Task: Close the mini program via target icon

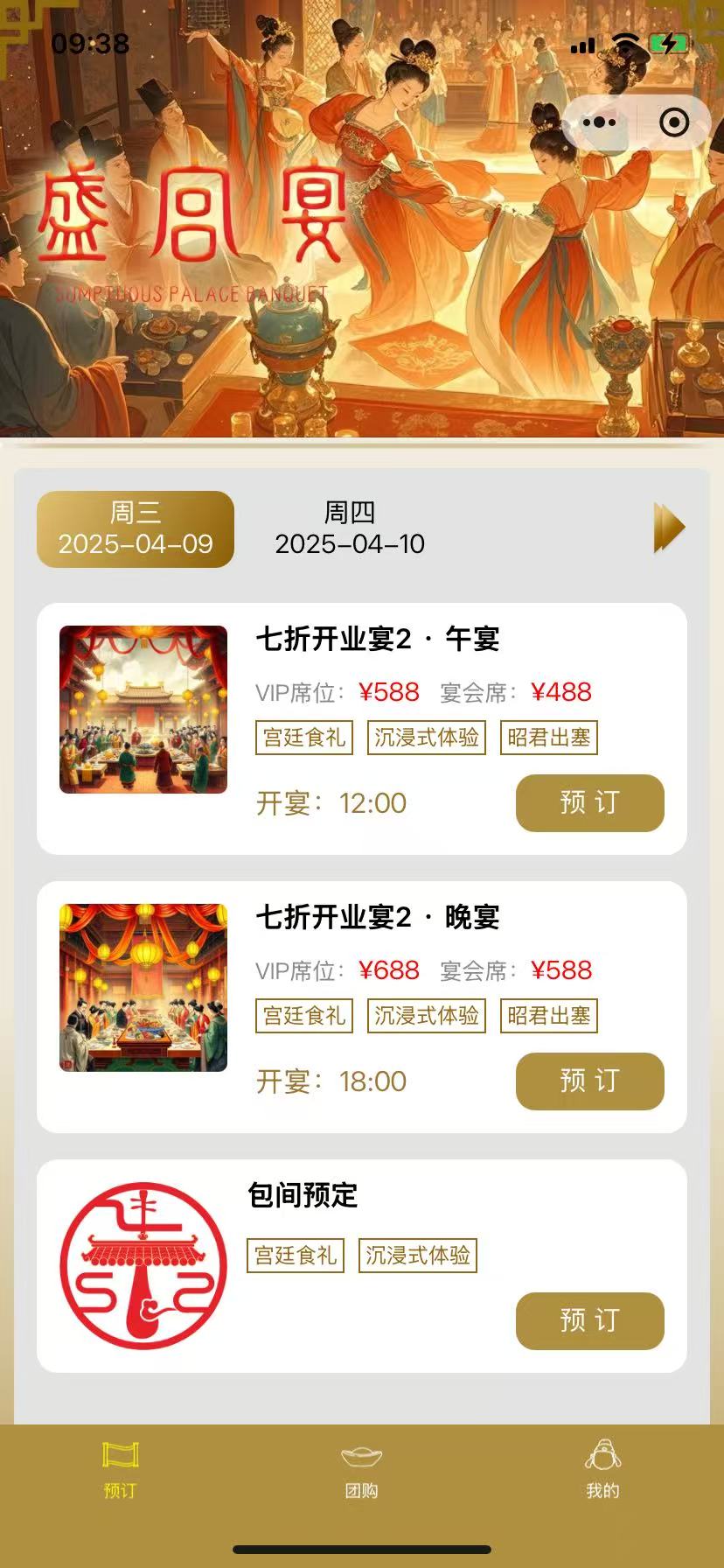Action: (673, 122)
